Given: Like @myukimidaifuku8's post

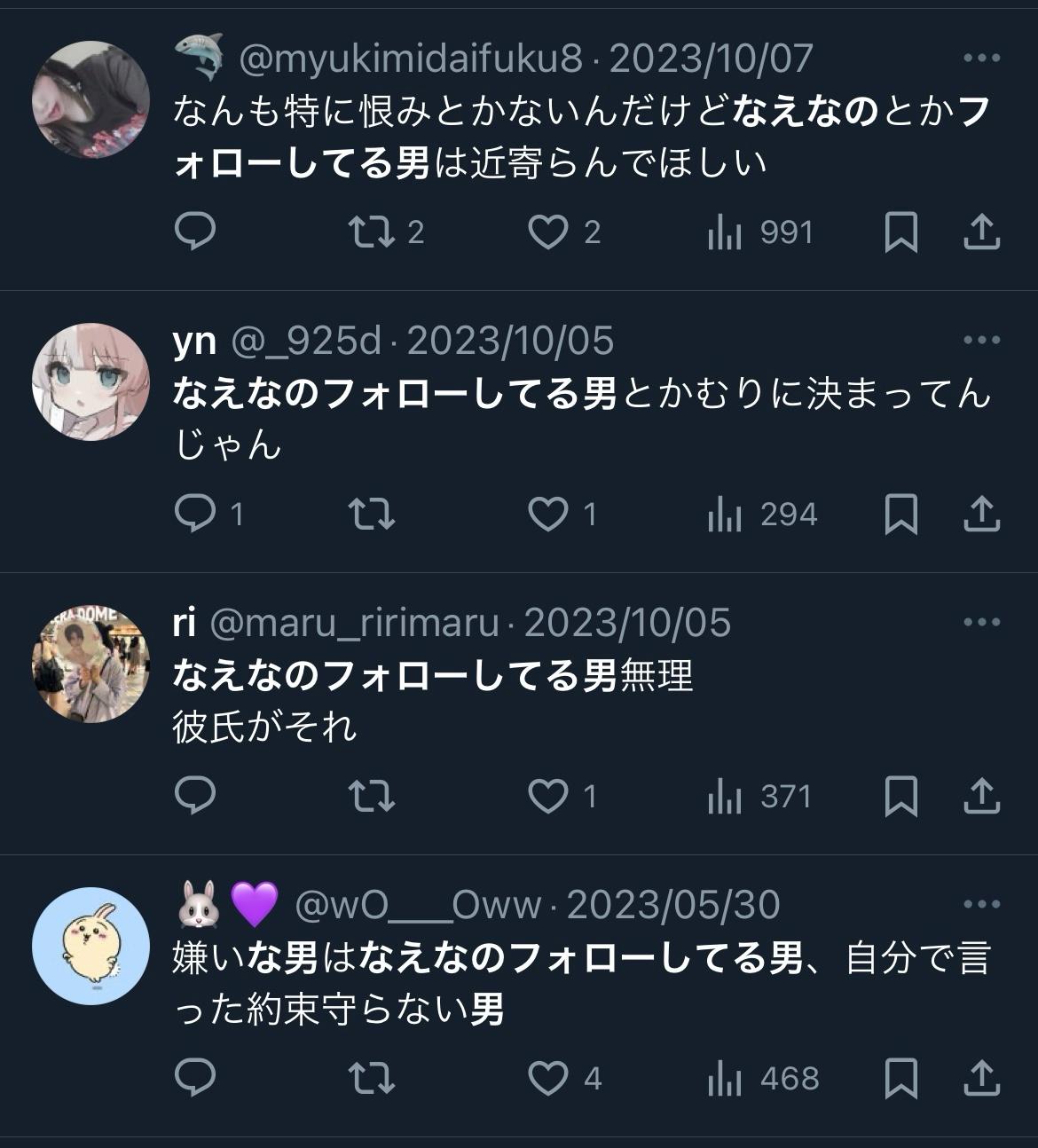Looking at the screenshot, I should (547, 232).
